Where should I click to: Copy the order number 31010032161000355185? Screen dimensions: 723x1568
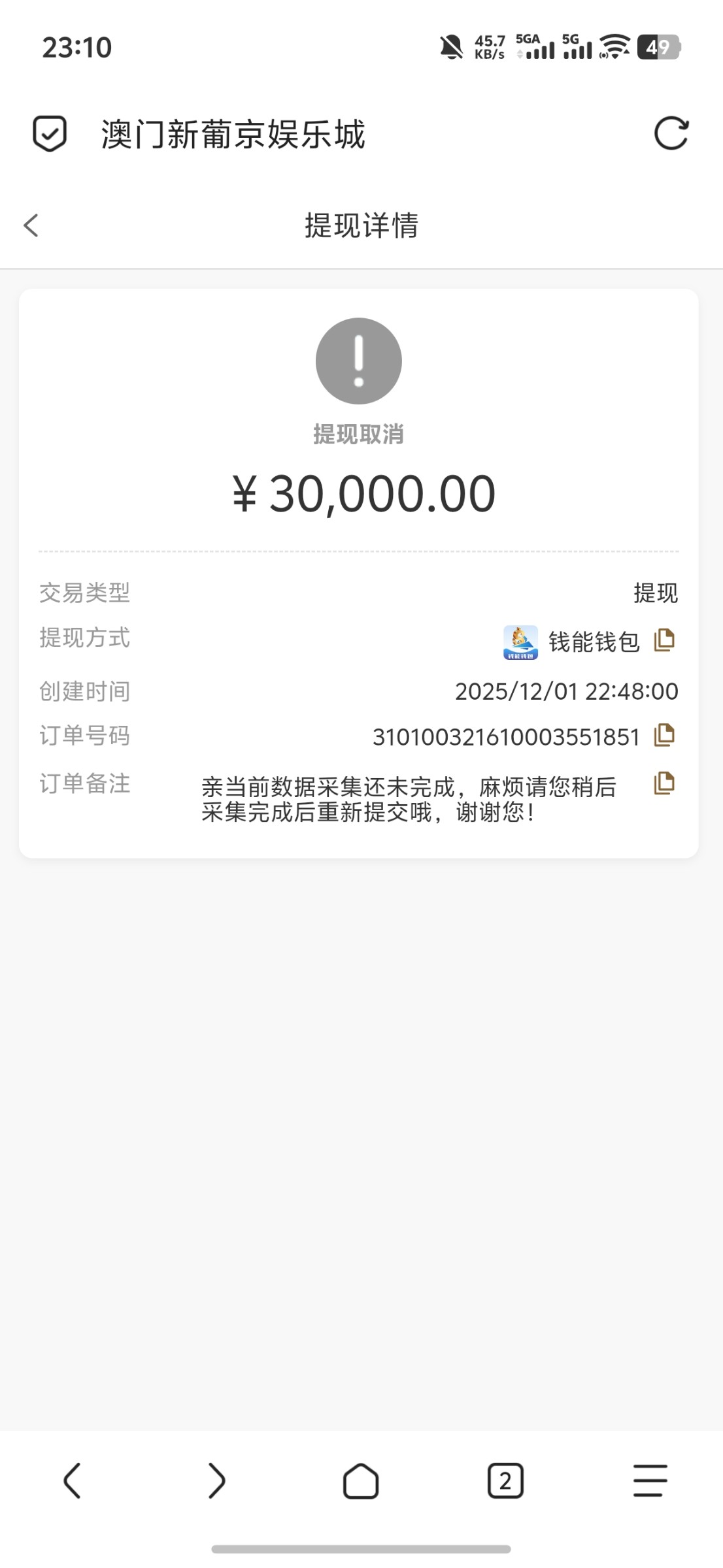point(664,736)
